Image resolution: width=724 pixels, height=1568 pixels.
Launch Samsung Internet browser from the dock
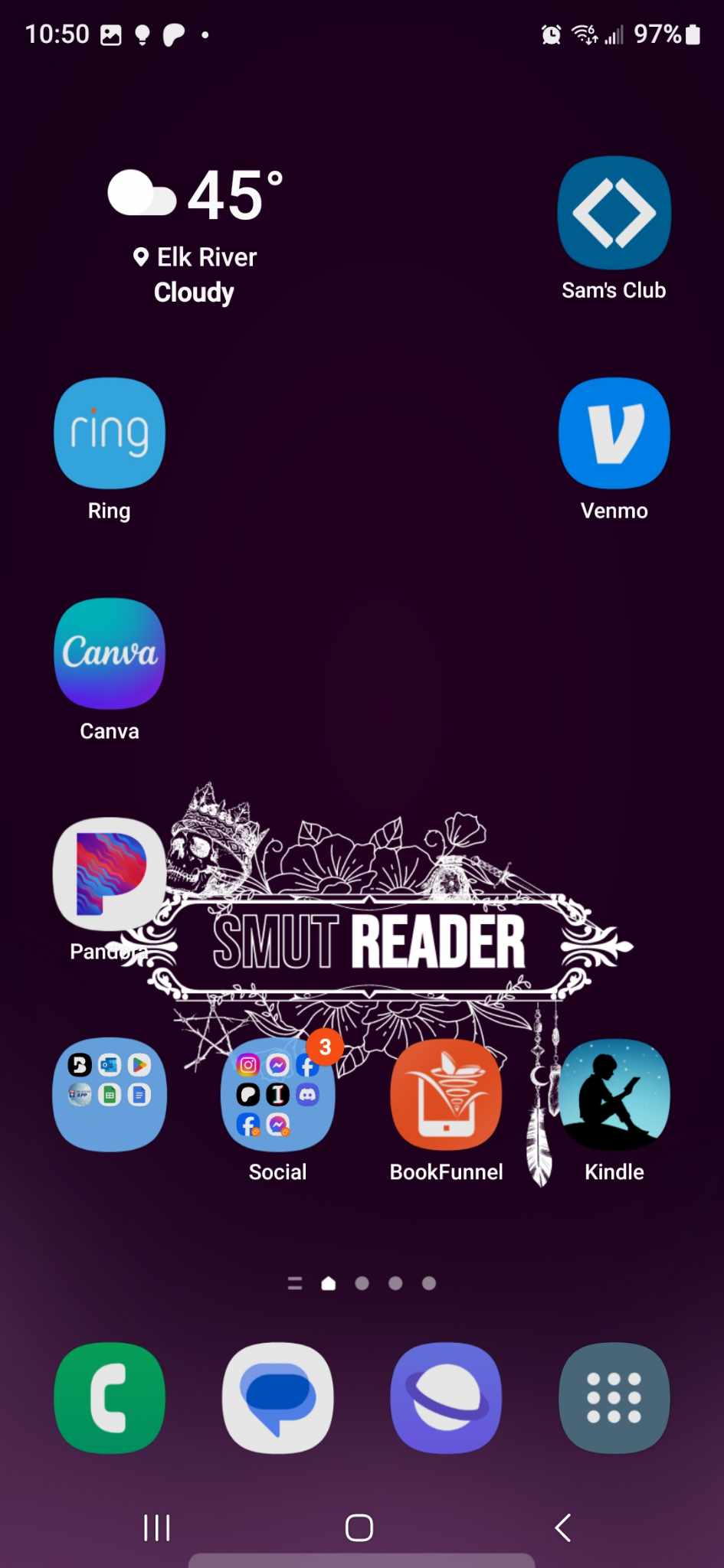446,1397
